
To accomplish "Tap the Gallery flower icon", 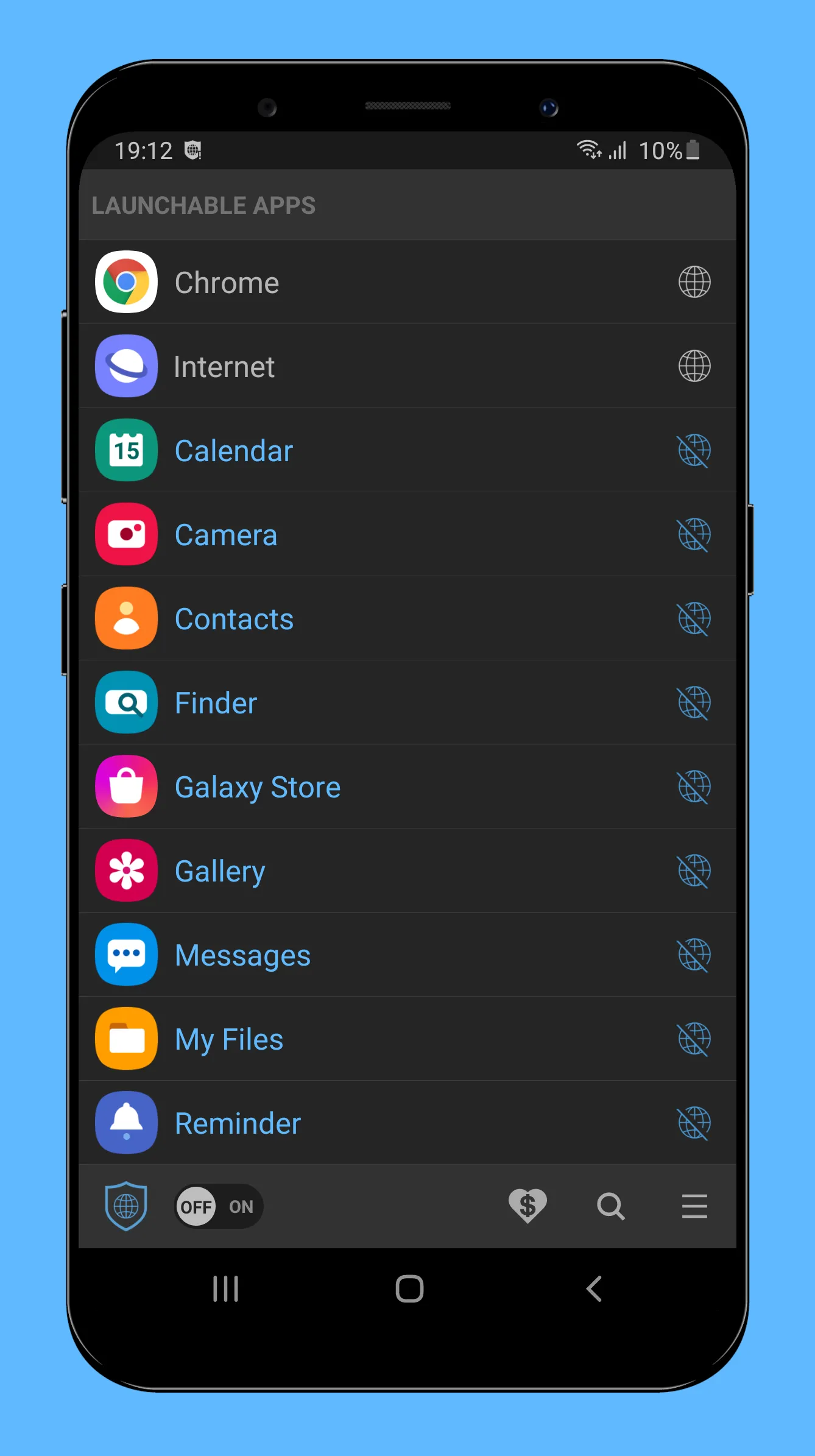I will pyautogui.click(x=126, y=871).
